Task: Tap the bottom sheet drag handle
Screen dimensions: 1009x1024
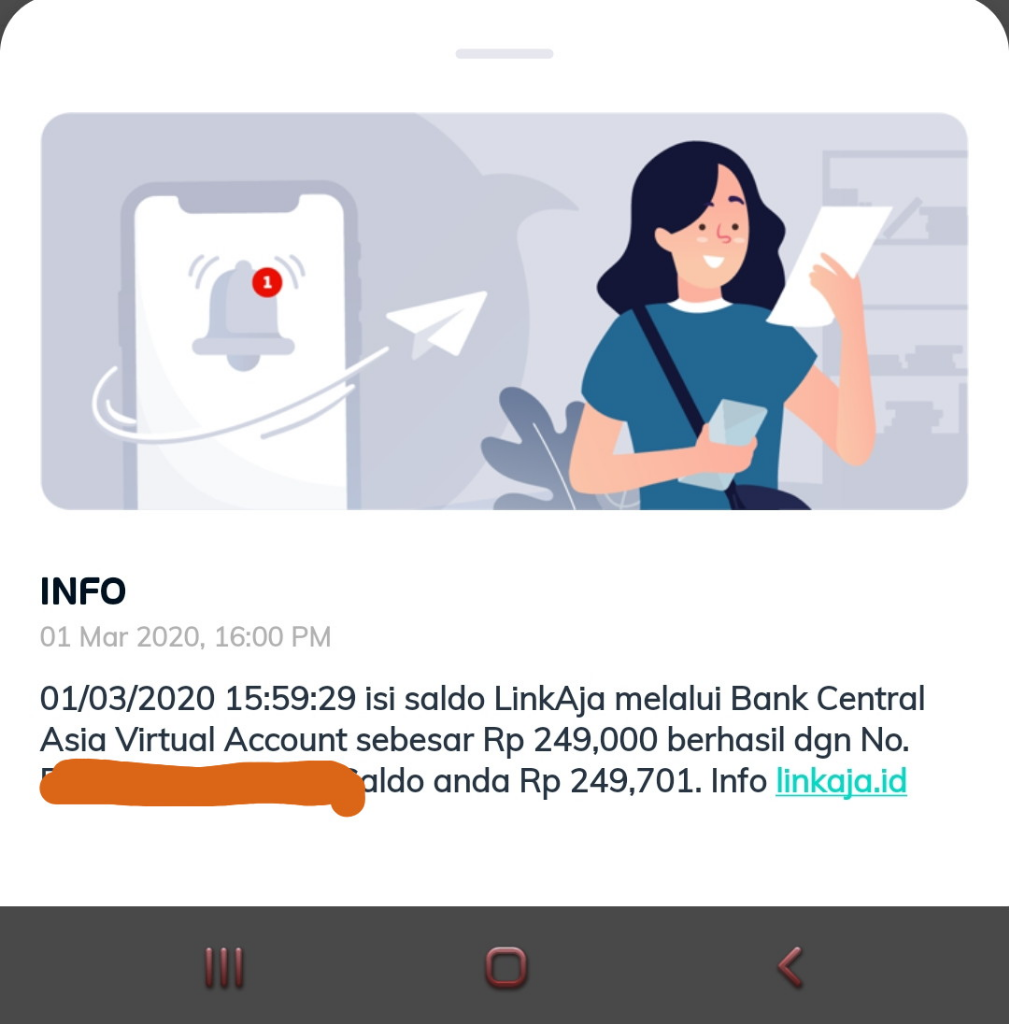Action: click(x=504, y=53)
